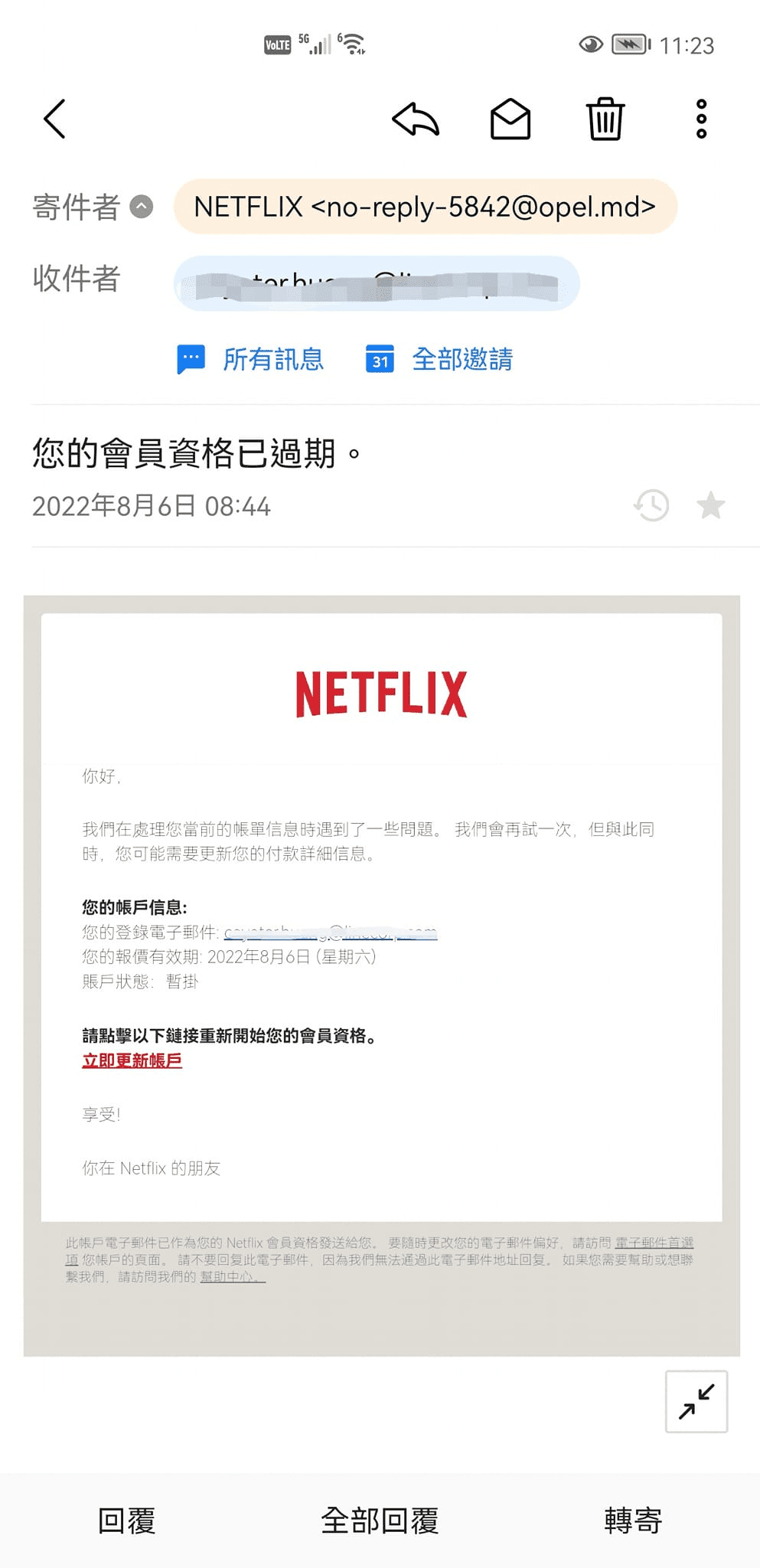Collapse sender details next to 寄件者

point(142,207)
